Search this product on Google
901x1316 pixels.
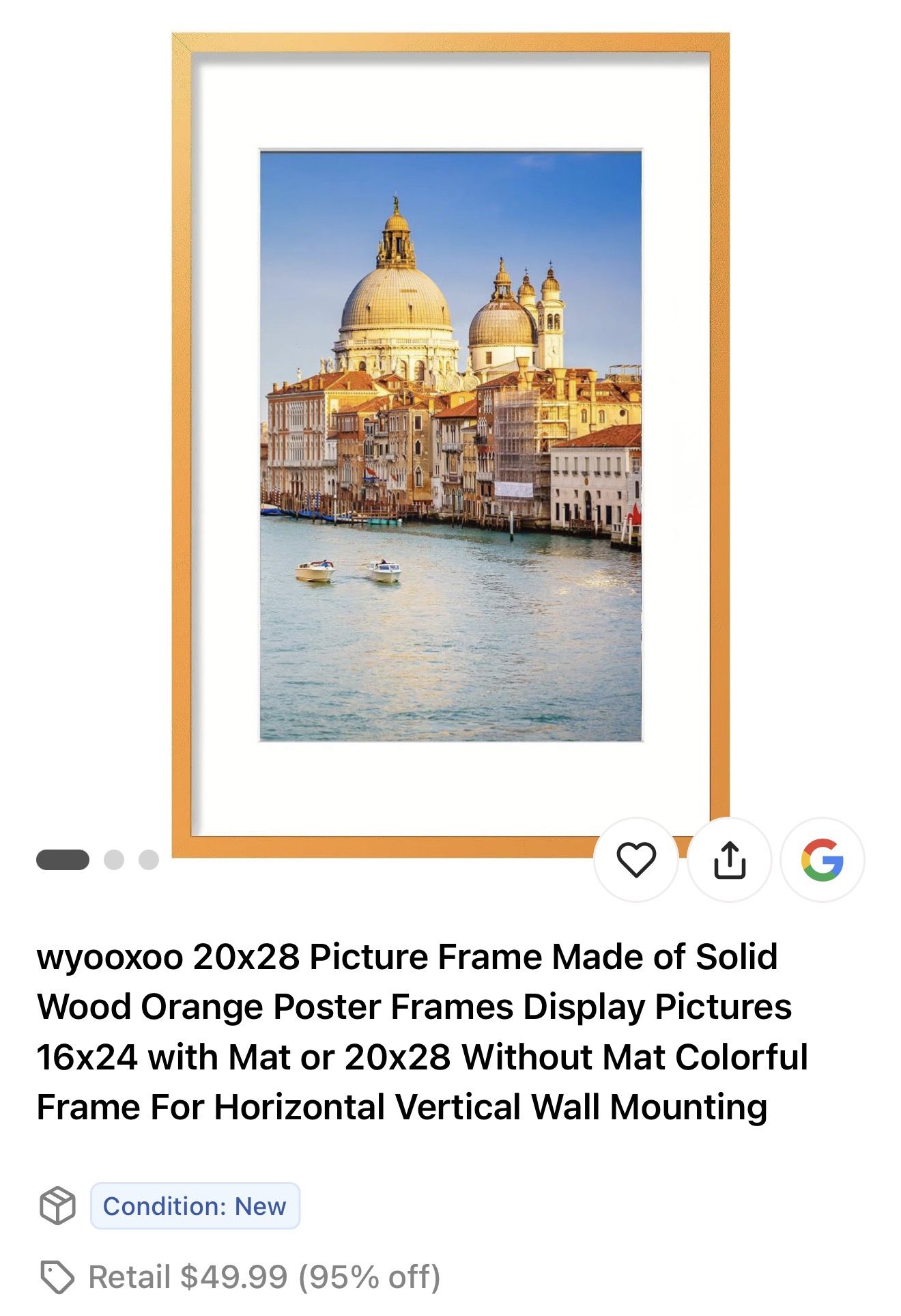click(822, 860)
